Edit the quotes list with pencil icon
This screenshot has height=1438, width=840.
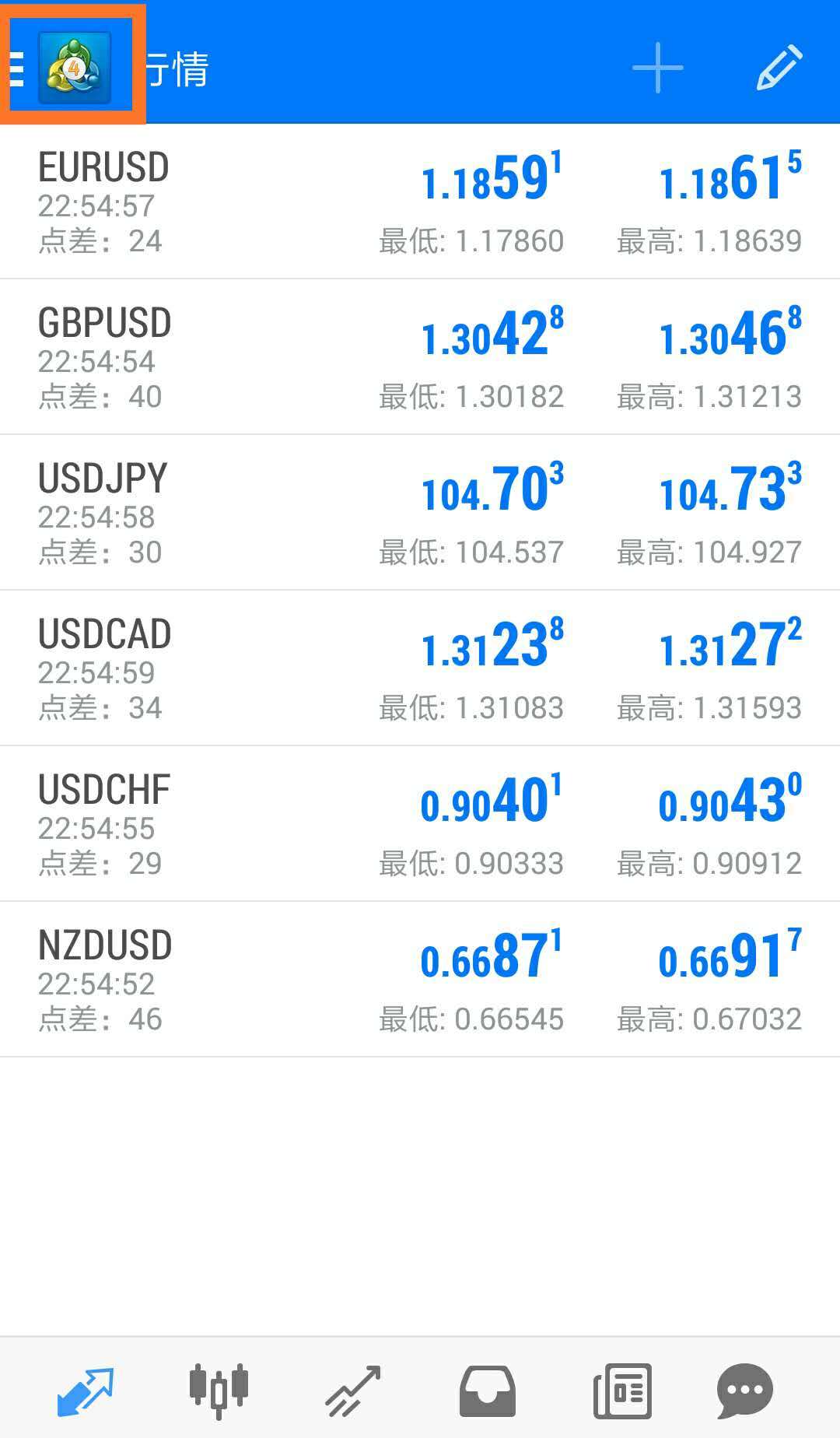[779, 68]
